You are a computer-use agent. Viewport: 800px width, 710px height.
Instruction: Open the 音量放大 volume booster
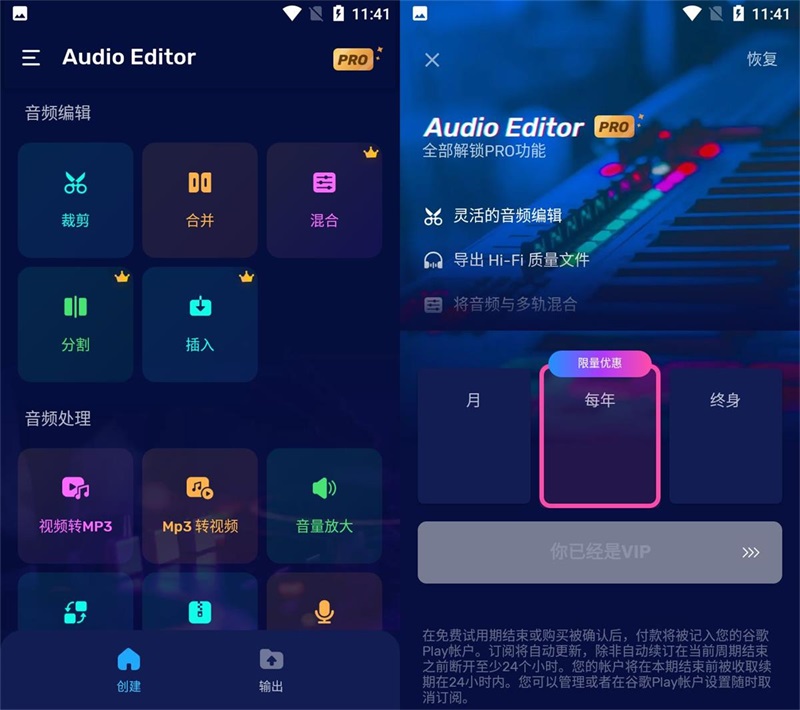click(324, 505)
